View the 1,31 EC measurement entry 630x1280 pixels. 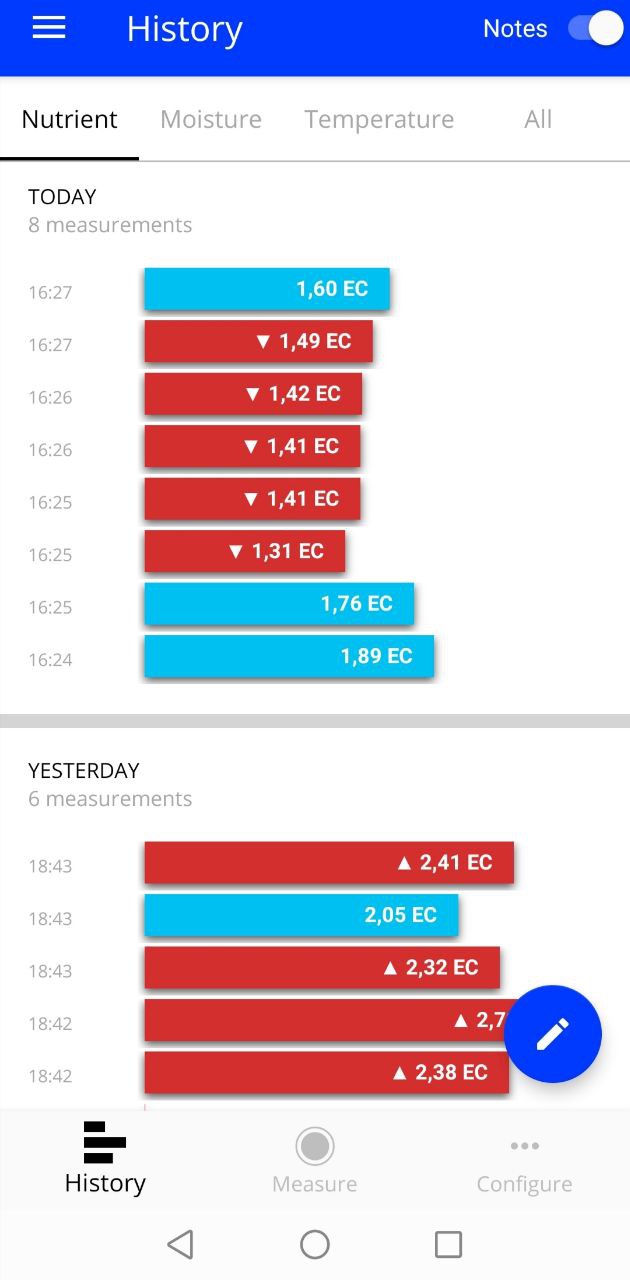(245, 551)
